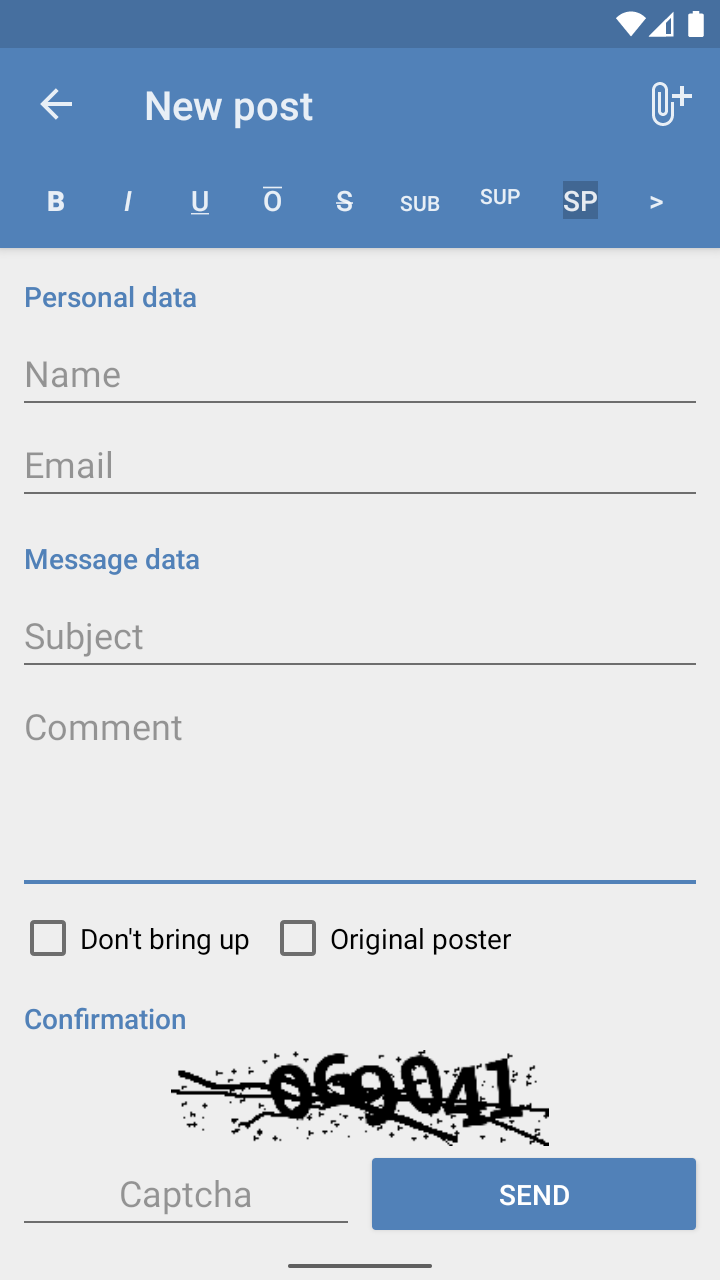Apply bold formatting with B
The height and width of the screenshot is (1280, 720).
coord(56,201)
